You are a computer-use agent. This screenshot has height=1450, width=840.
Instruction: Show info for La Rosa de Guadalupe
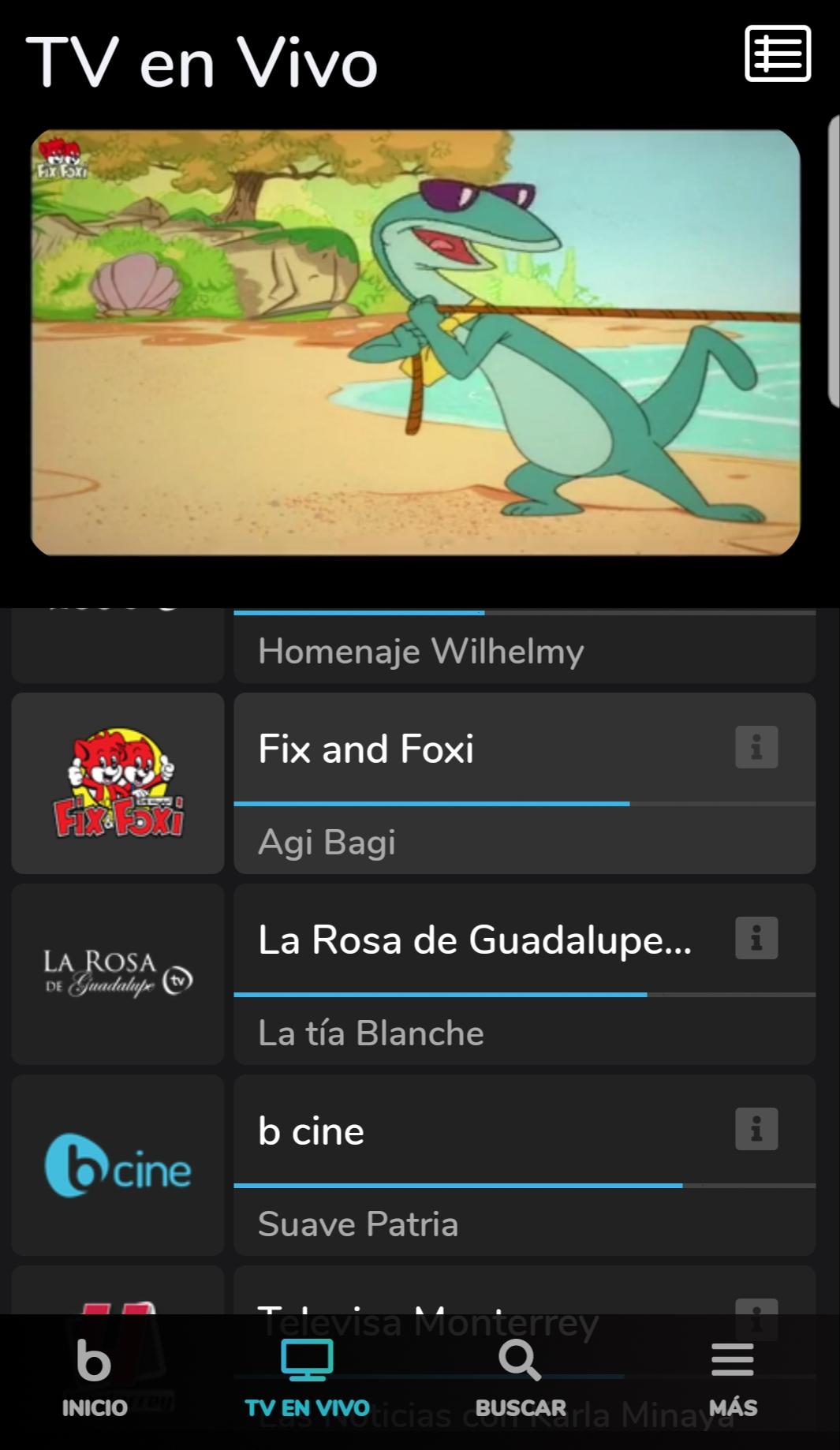point(756,938)
